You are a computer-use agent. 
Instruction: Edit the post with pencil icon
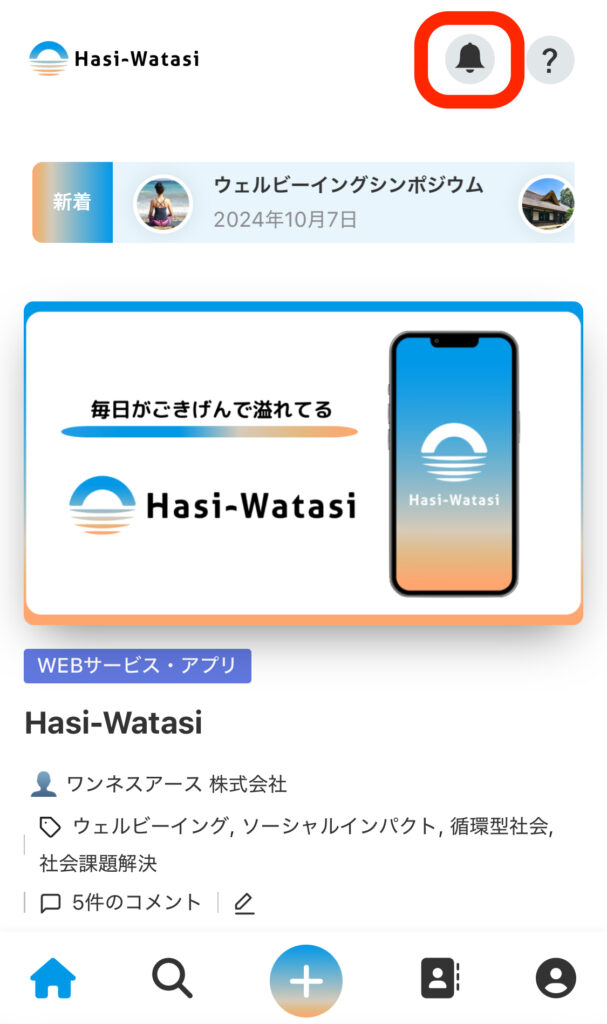244,904
